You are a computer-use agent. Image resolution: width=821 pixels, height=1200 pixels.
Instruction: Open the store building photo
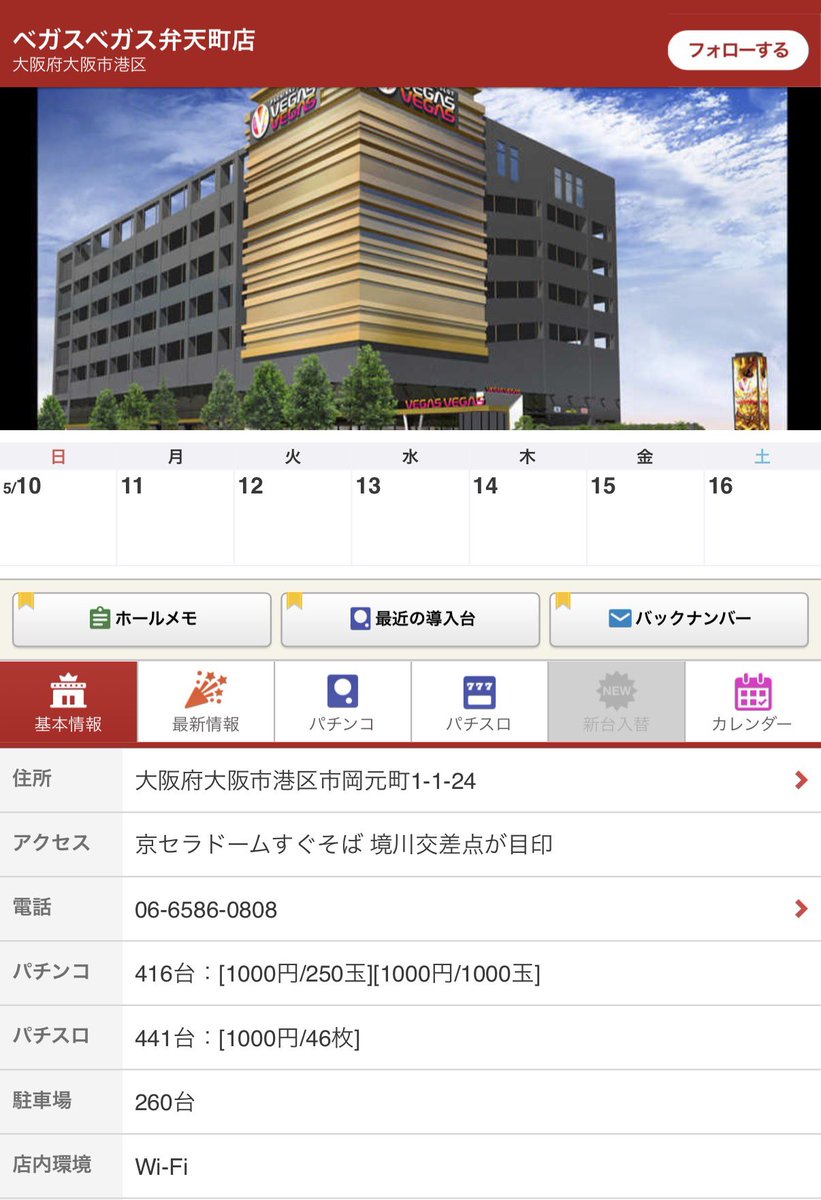point(411,259)
